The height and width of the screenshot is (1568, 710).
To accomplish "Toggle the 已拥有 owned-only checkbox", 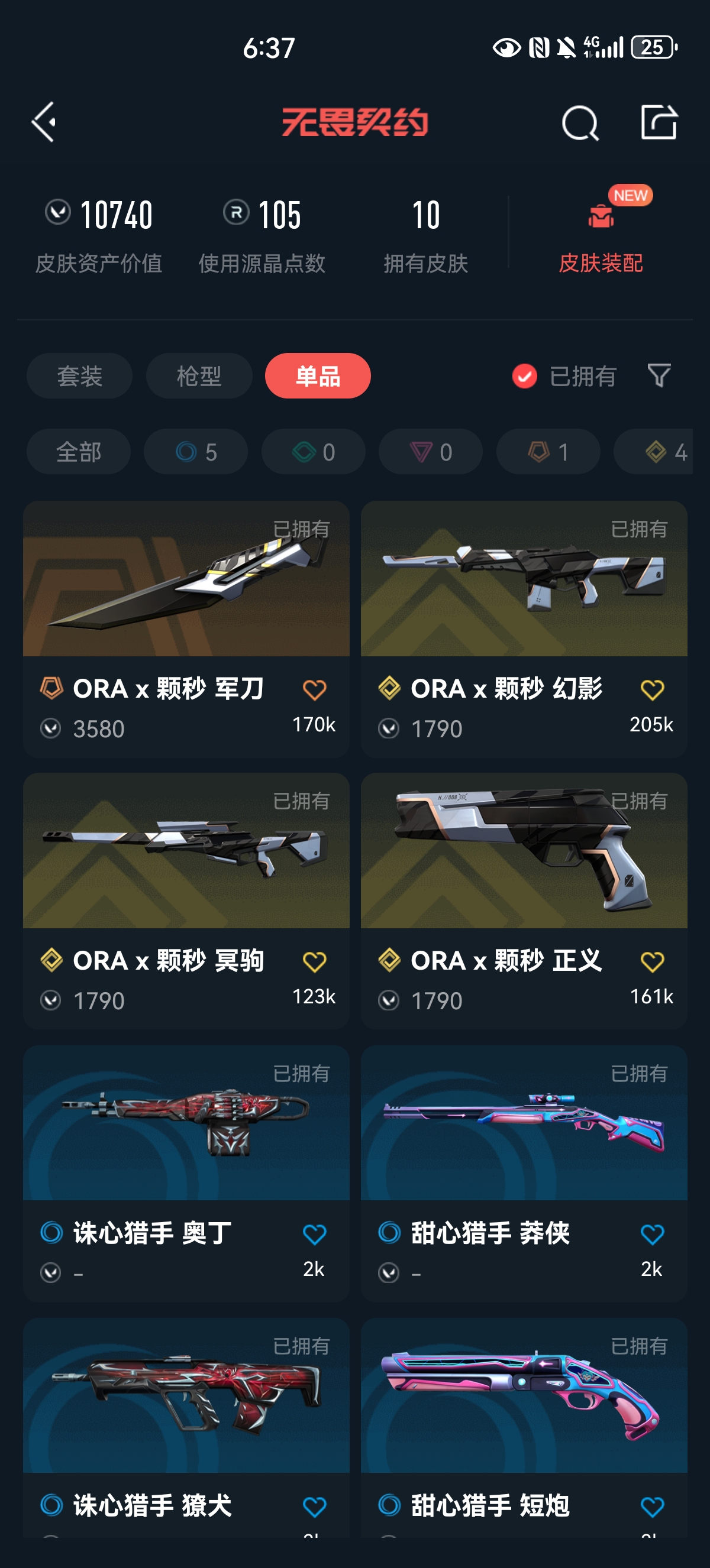I will tap(524, 376).
